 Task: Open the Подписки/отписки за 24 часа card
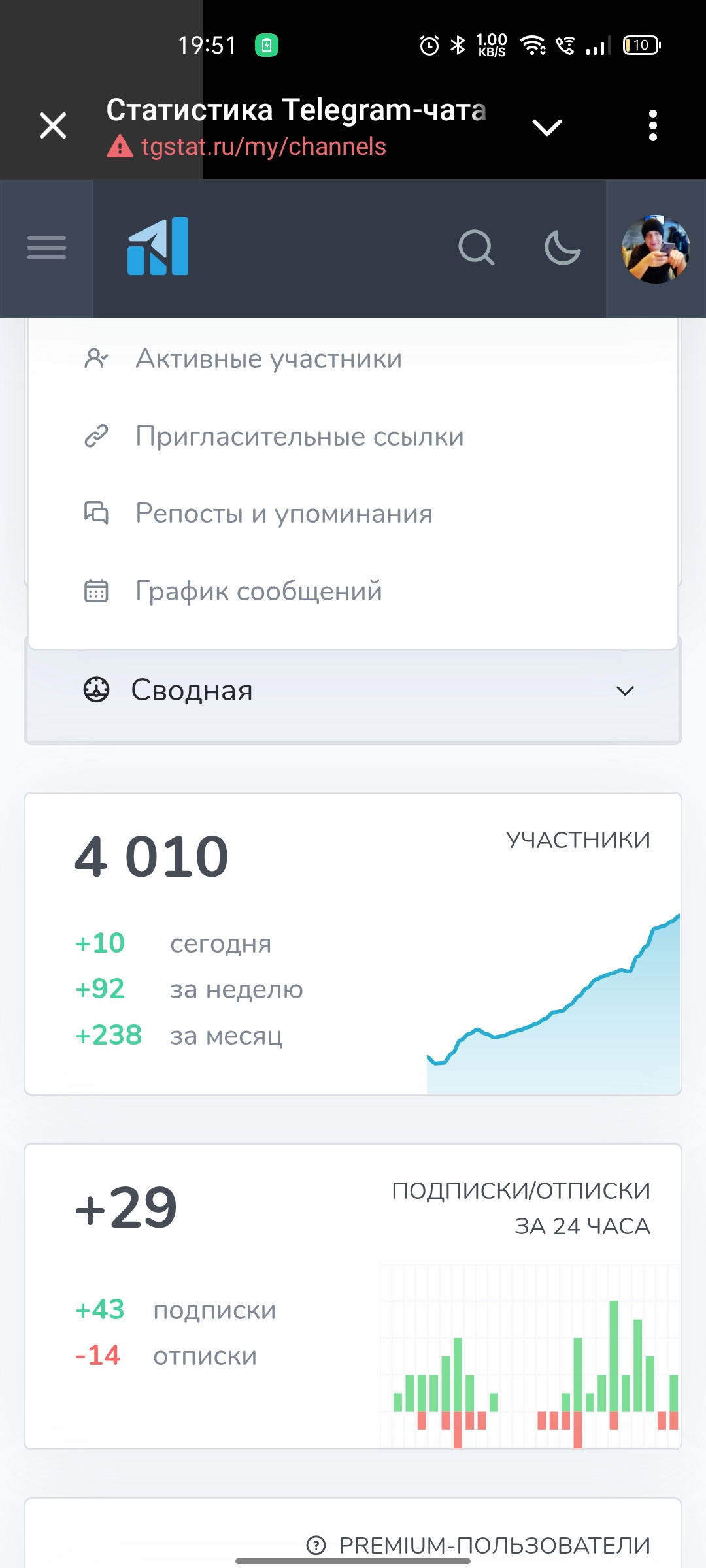(x=353, y=1296)
